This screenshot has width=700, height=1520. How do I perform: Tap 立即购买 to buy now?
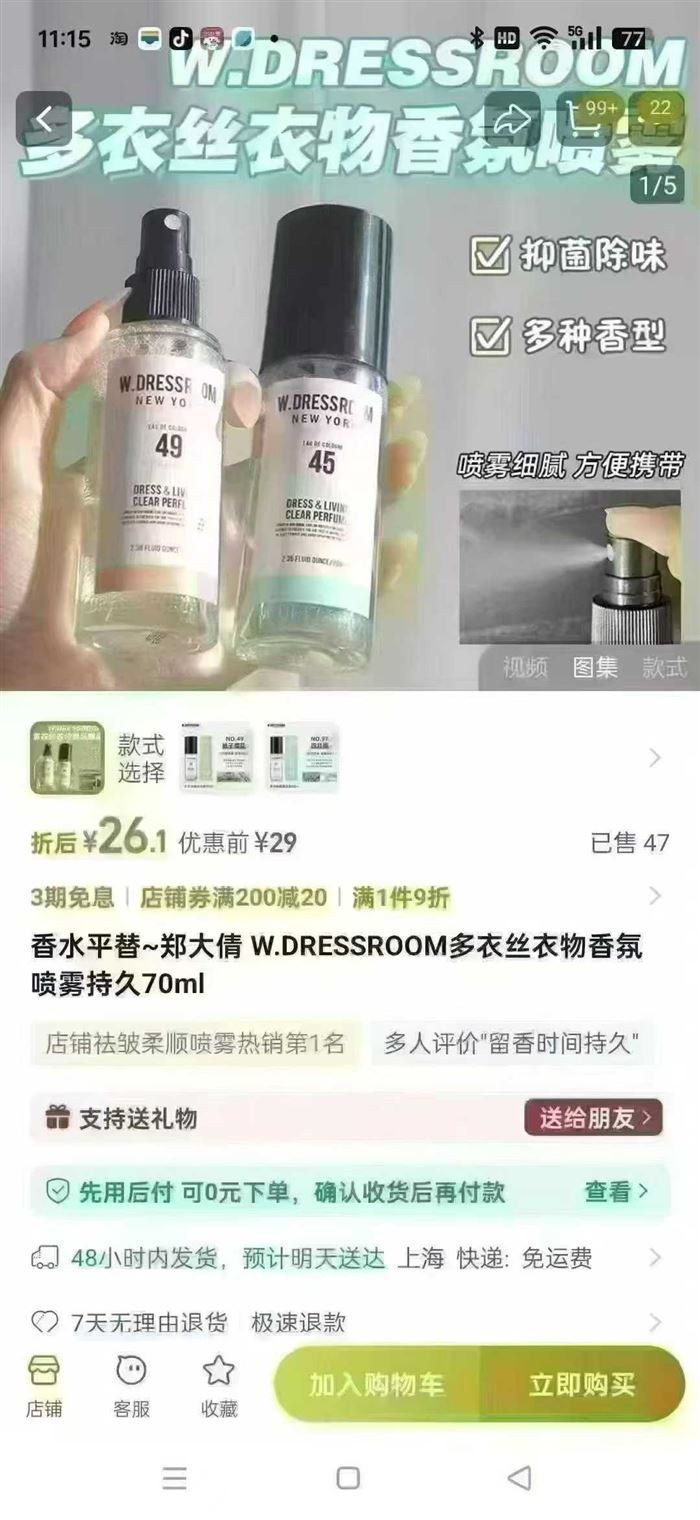pos(582,1385)
